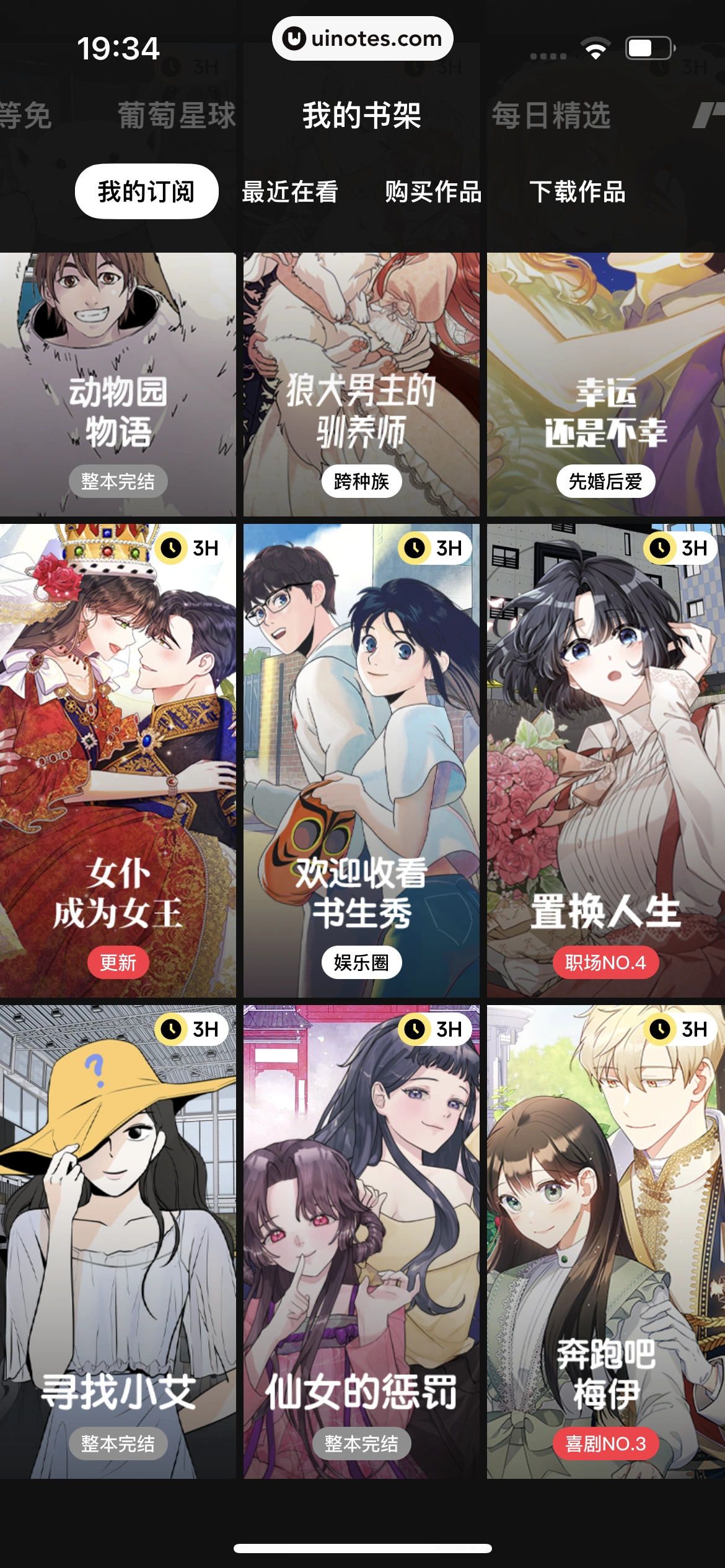Viewport: 725px width, 1568px height.
Task: Switch to the 每日精选 top tab
Action: [x=551, y=116]
